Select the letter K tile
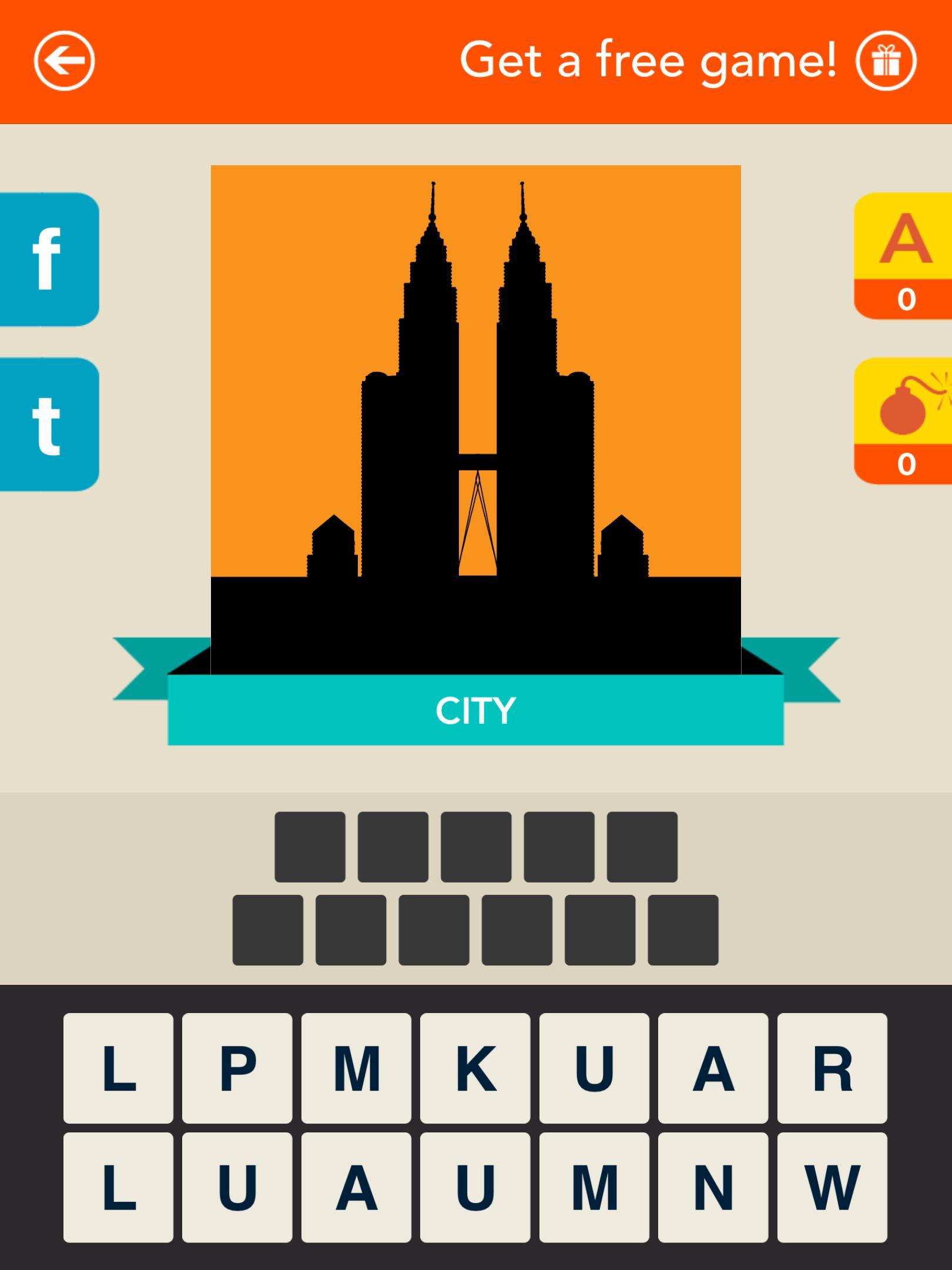Viewport: 952px width, 1270px height. point(475,1068)
